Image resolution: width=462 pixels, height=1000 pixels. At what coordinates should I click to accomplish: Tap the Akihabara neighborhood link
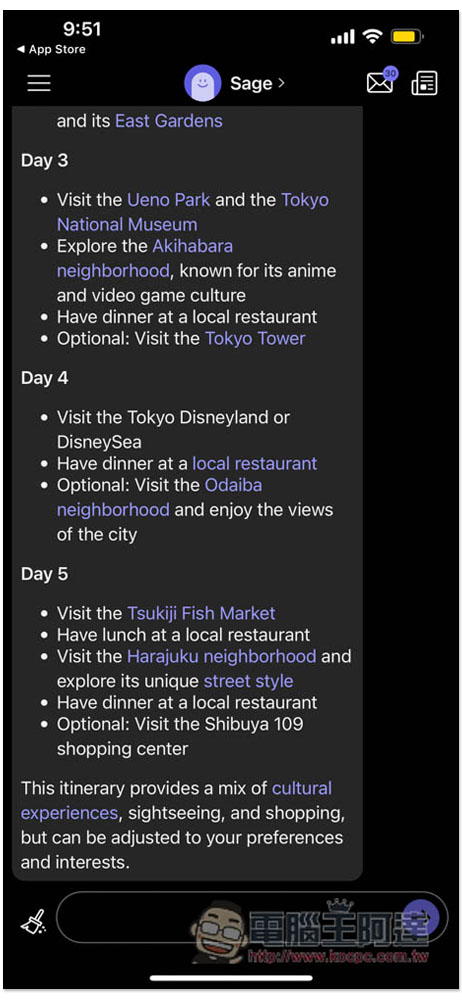[145, 258]
